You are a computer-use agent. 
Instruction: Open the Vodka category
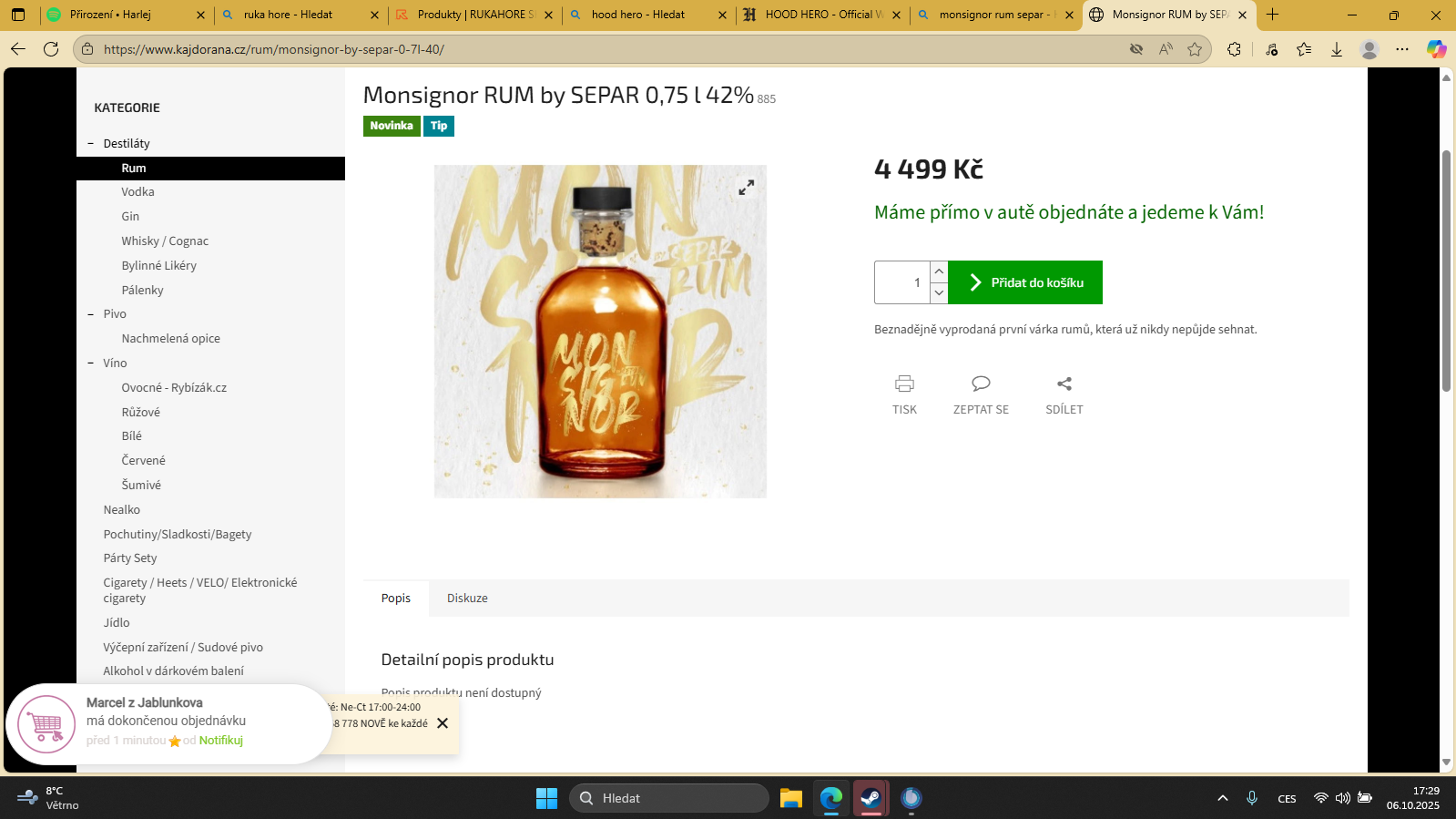[138, 192]
